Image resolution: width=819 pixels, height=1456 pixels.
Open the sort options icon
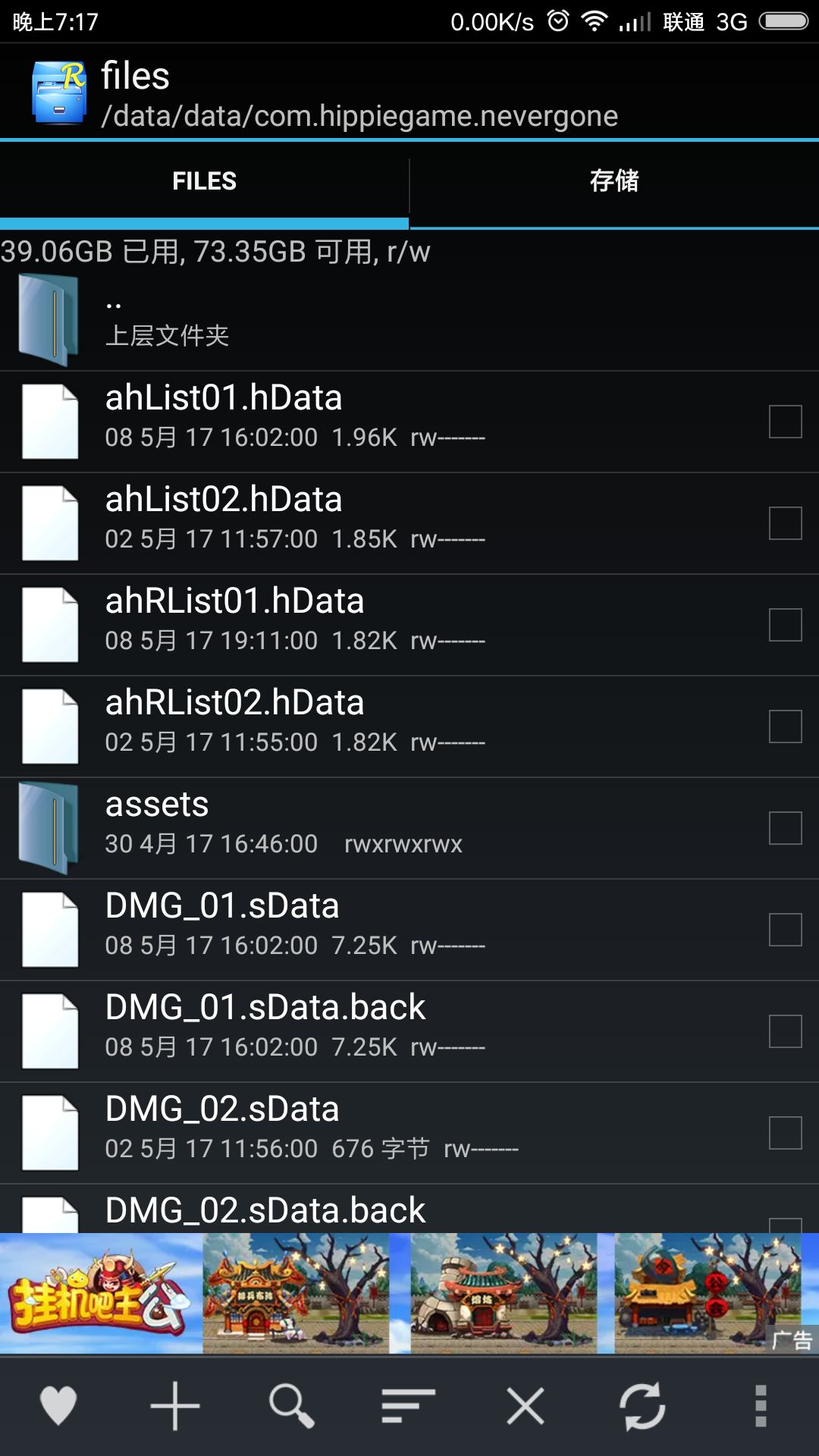407,1404
